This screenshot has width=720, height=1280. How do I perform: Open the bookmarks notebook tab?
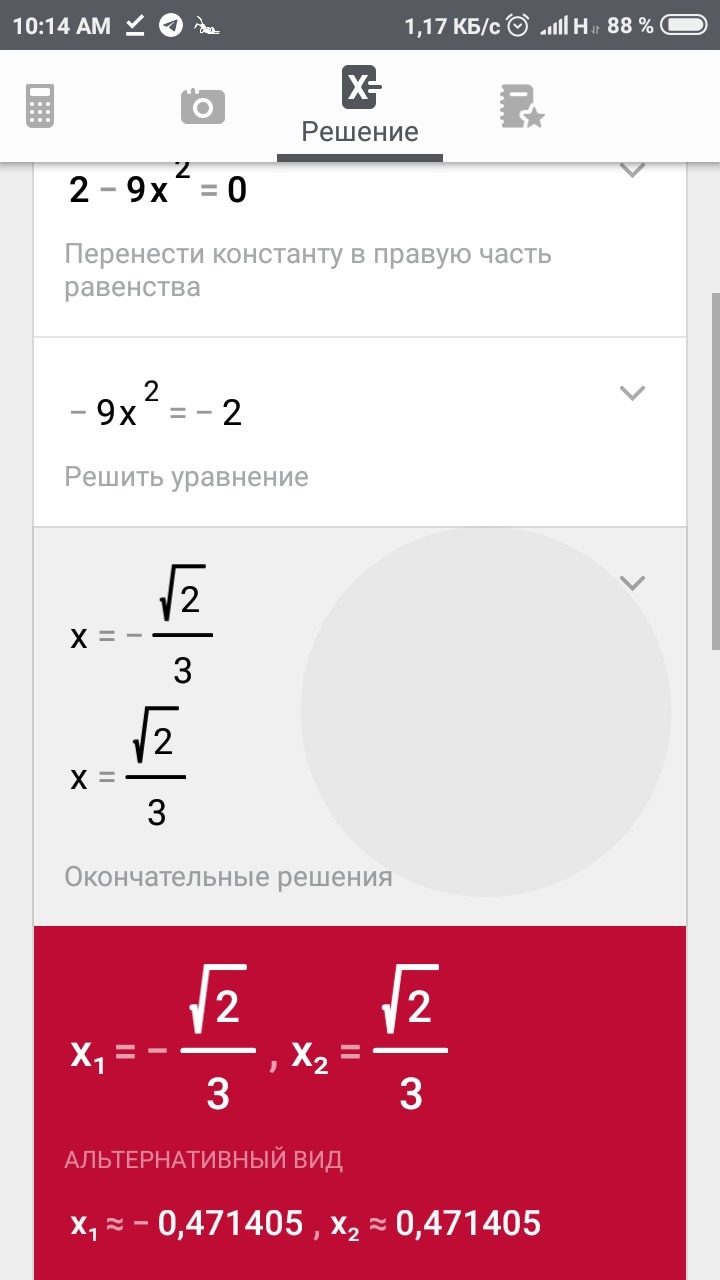tap(521, 106)
